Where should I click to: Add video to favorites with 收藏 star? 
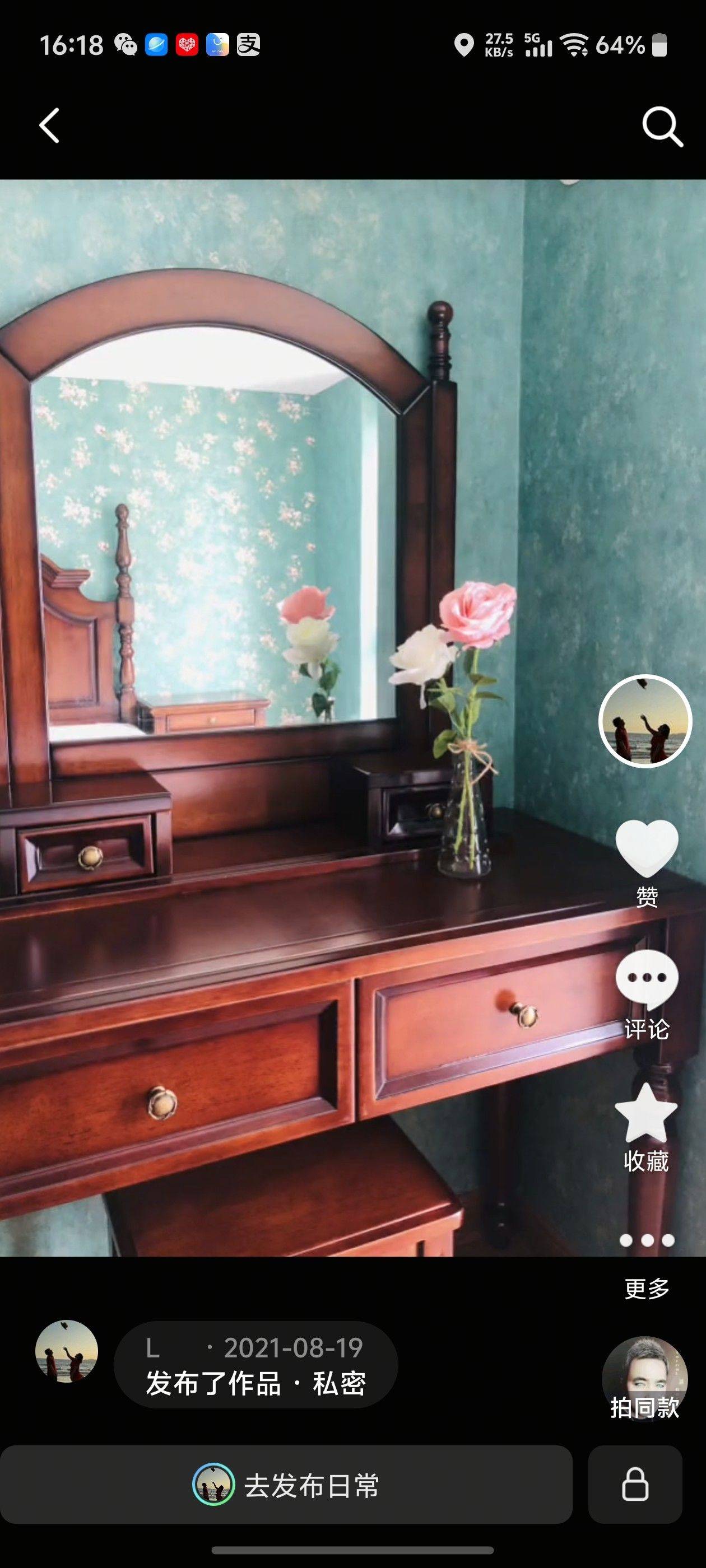click(x=646, y=1128)
